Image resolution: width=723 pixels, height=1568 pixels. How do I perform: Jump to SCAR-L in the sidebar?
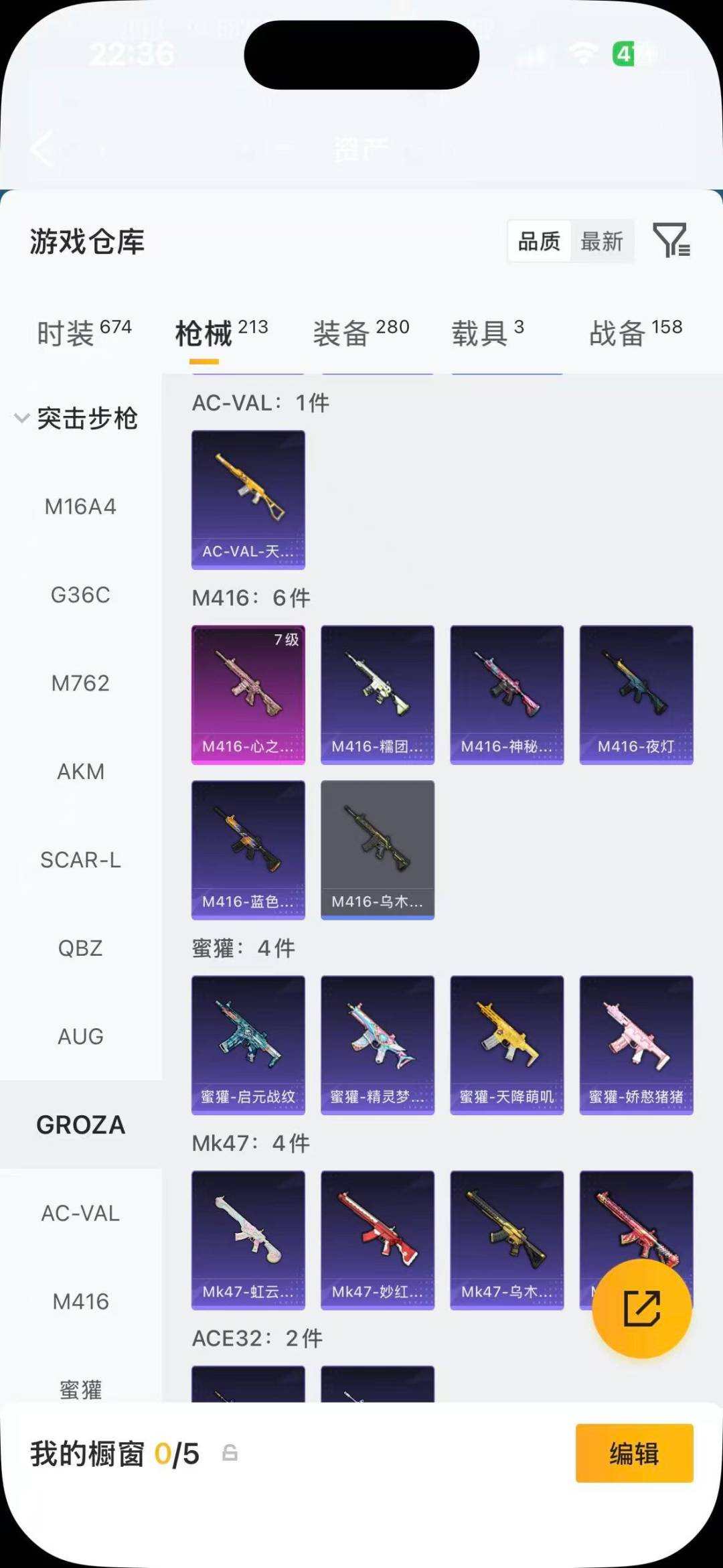80,860
